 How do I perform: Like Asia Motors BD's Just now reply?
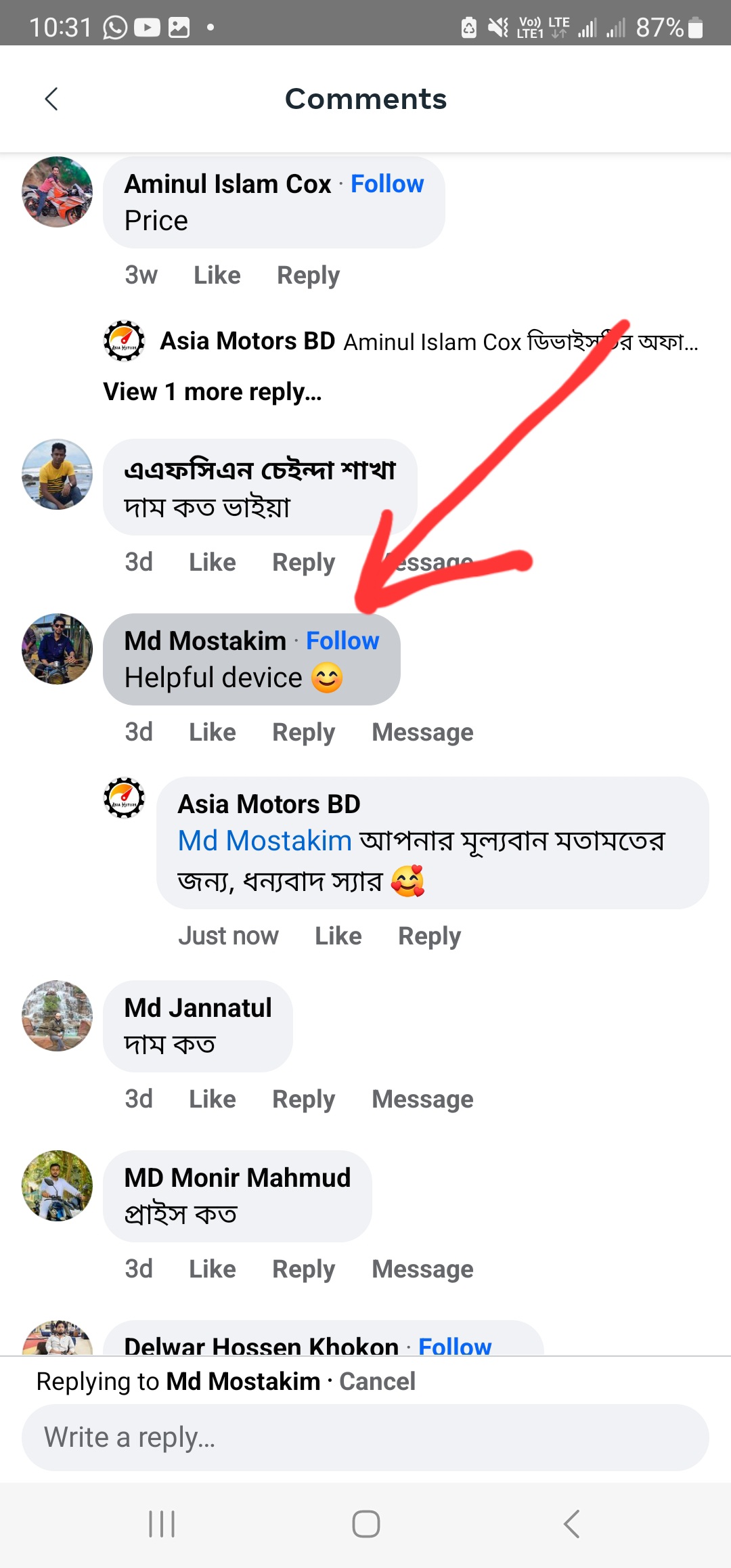point(338,936)
